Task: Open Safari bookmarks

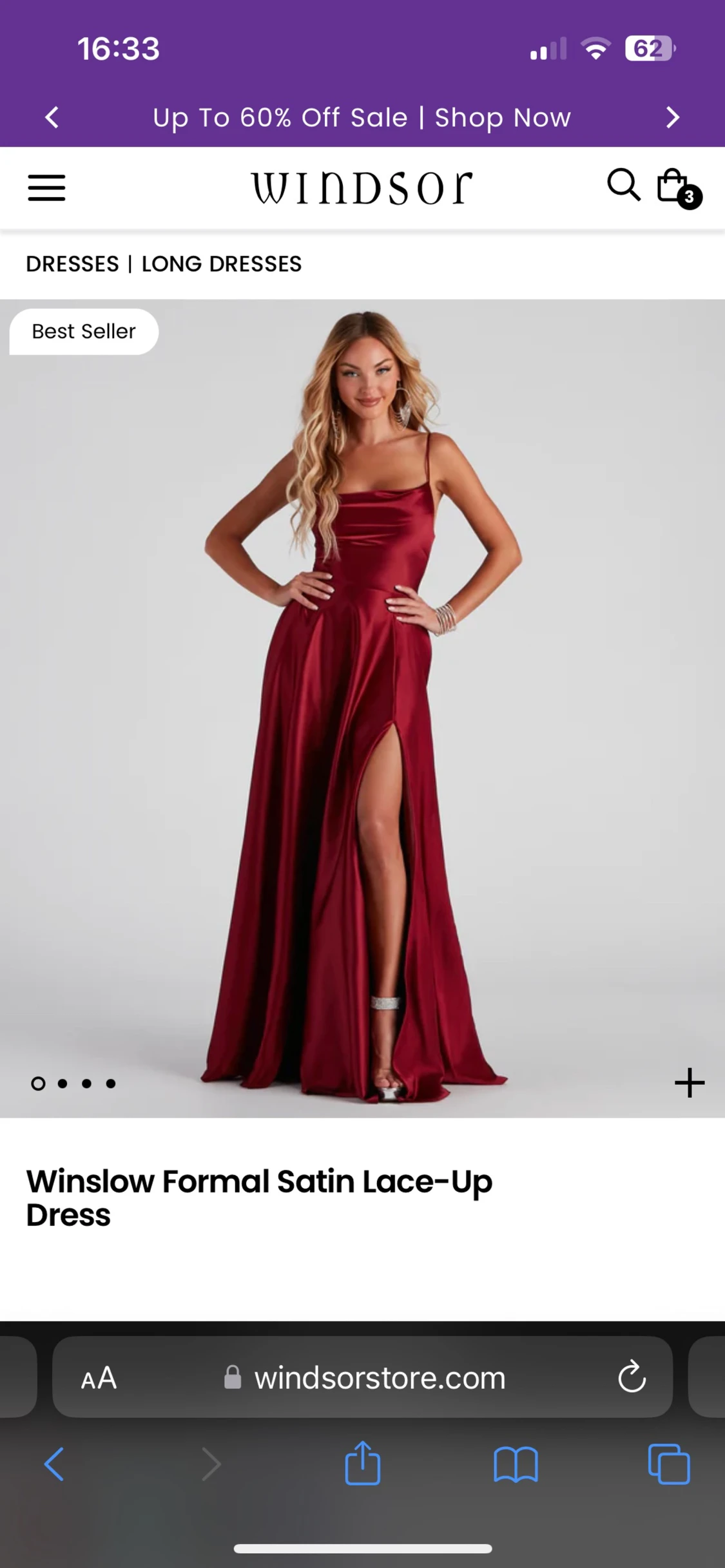Action: (516, 1464)
